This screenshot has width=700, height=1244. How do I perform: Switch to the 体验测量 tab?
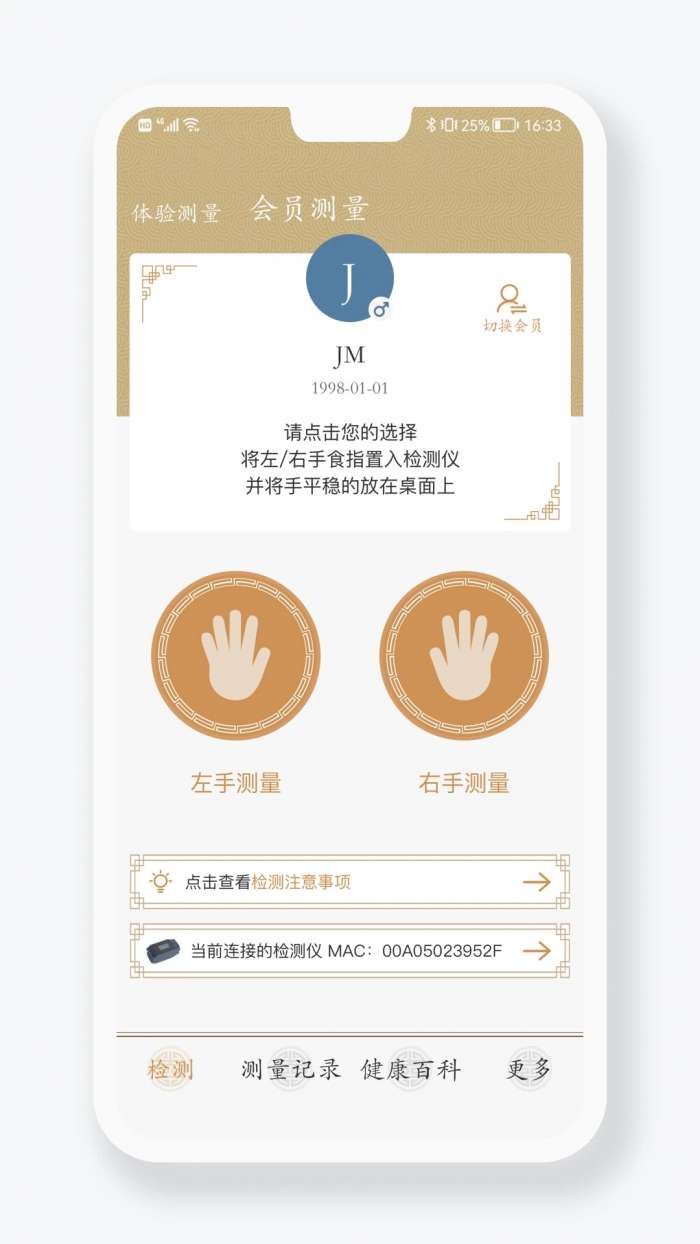tap(176, 213)
